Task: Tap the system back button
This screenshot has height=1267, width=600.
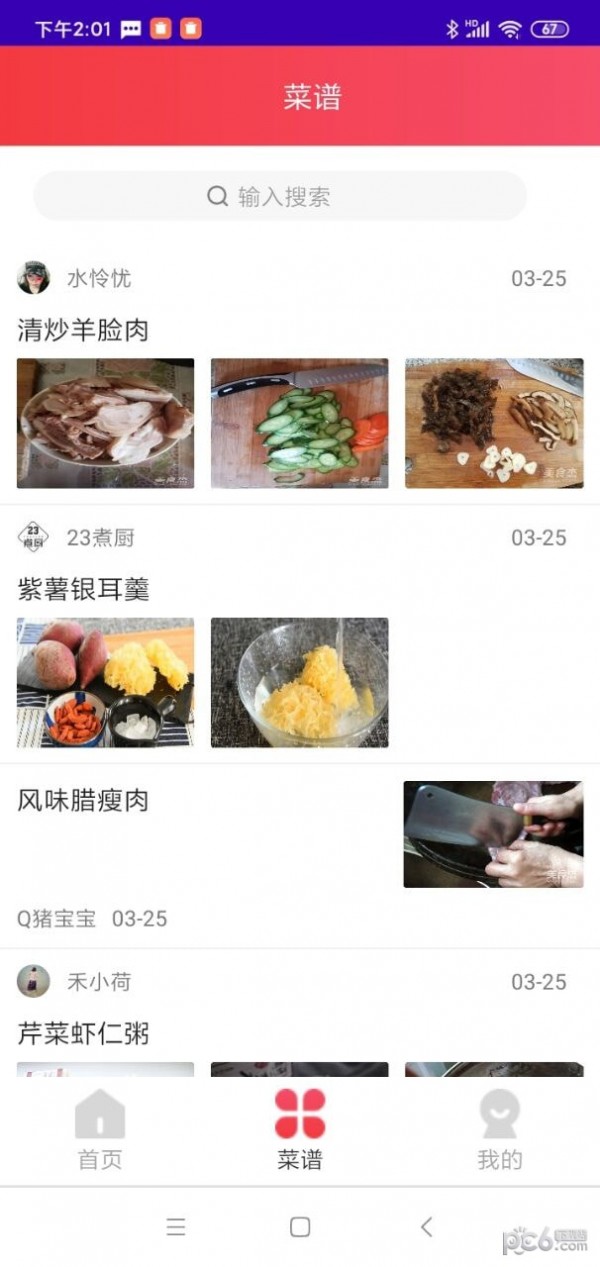Action: pos(427,1227)
